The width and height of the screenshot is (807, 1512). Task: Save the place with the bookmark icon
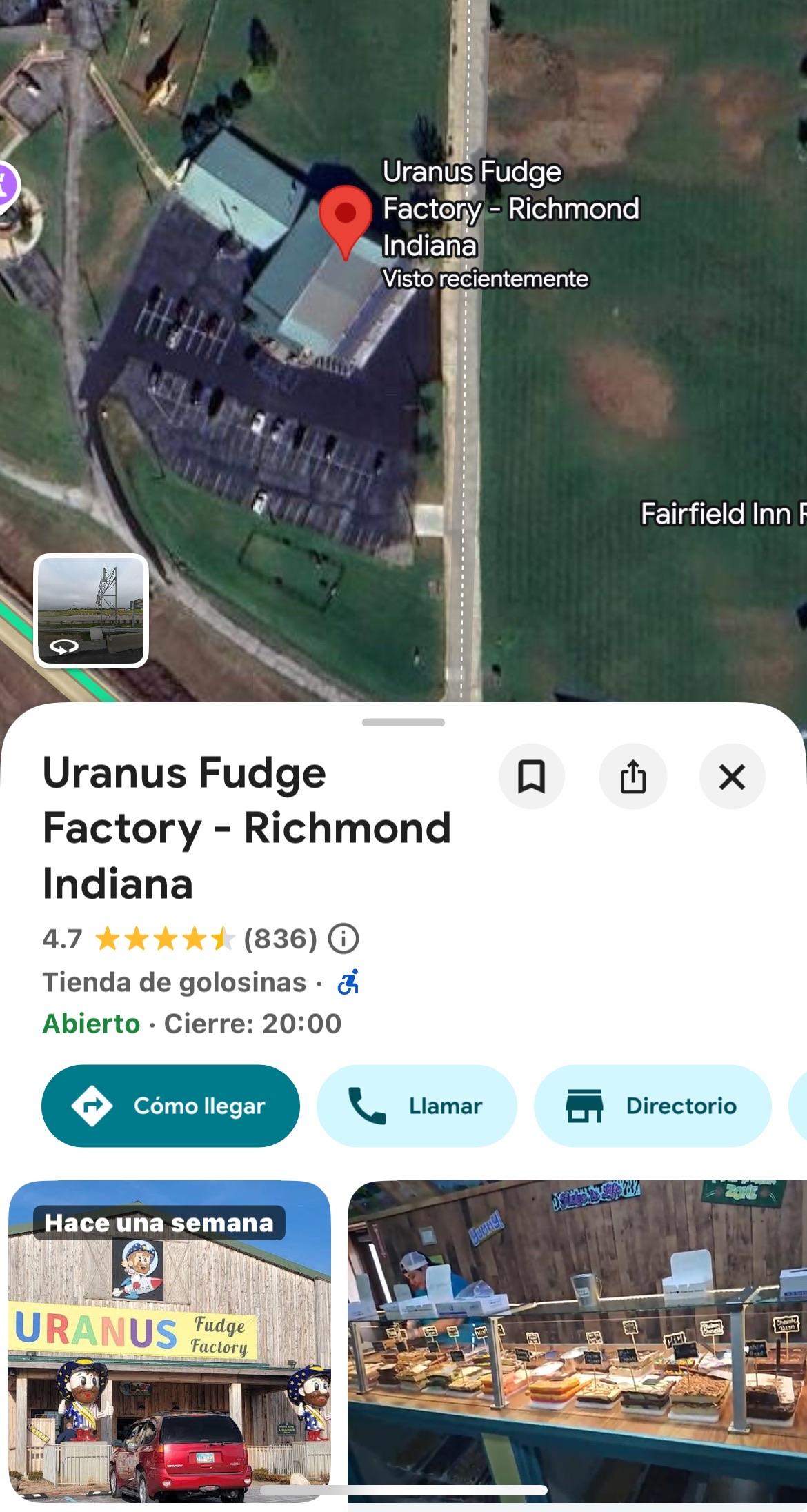(531, 777)
